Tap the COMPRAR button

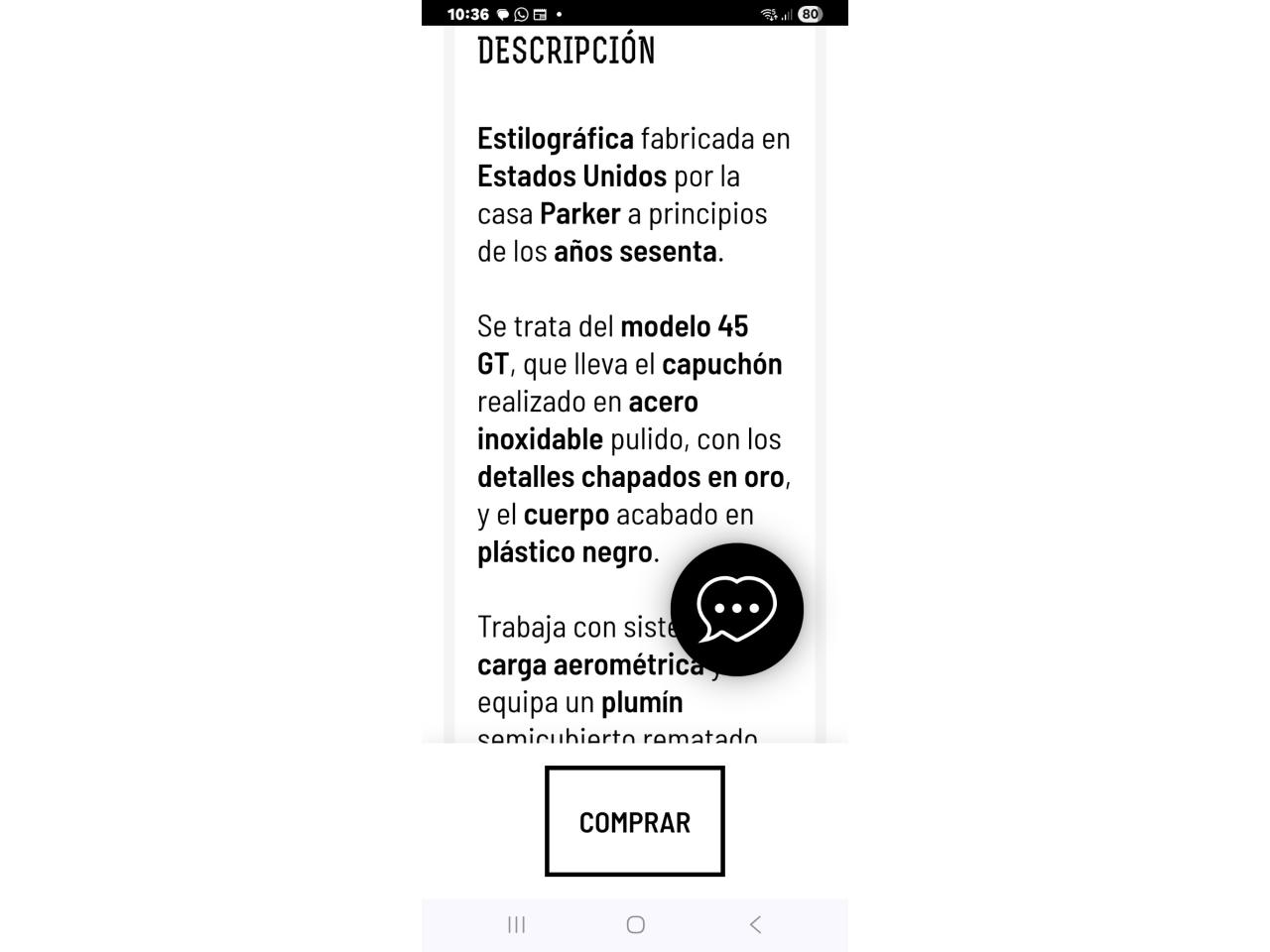point(635,821)
